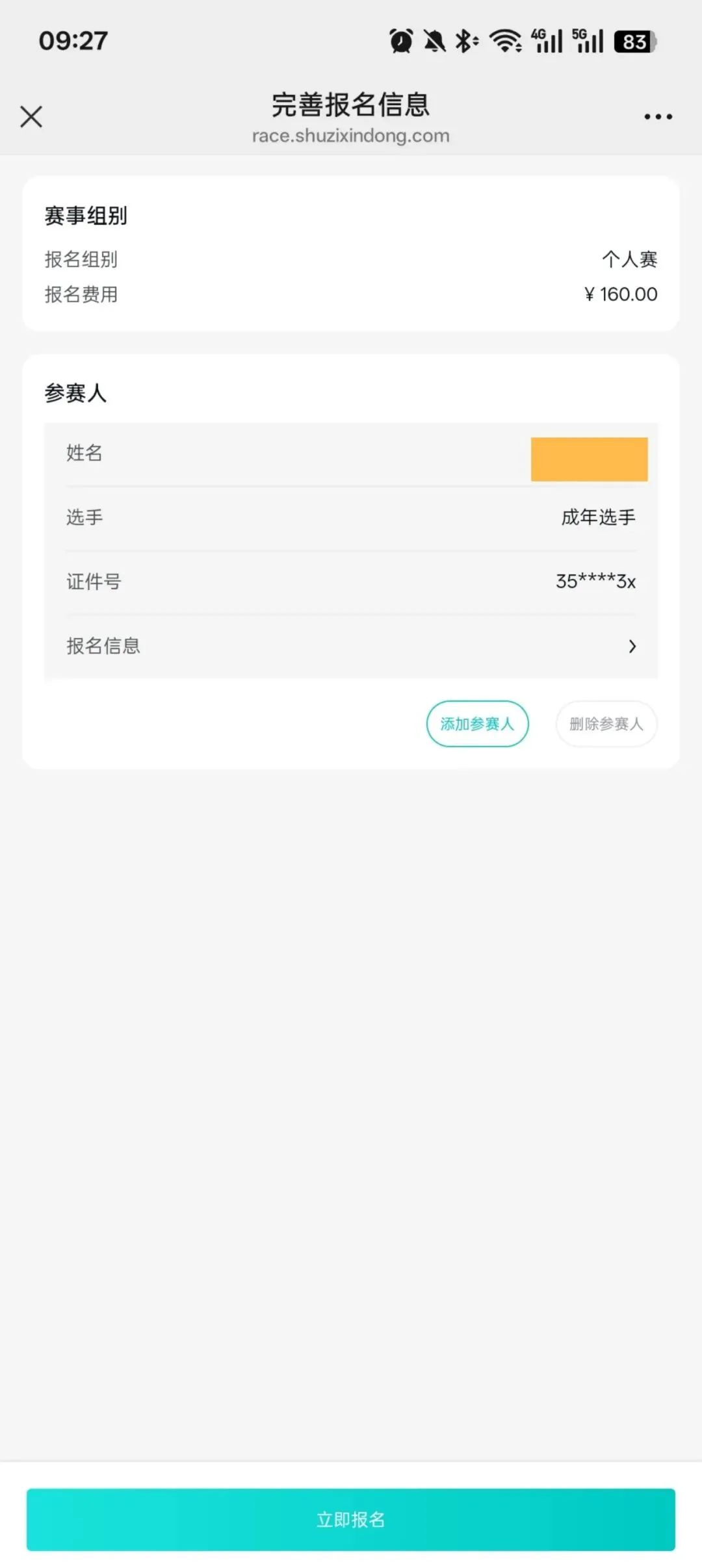Viewport: 702px width, 1568px height.
Task: Submit with the 立即报名 button
Action: [351, 1519]
